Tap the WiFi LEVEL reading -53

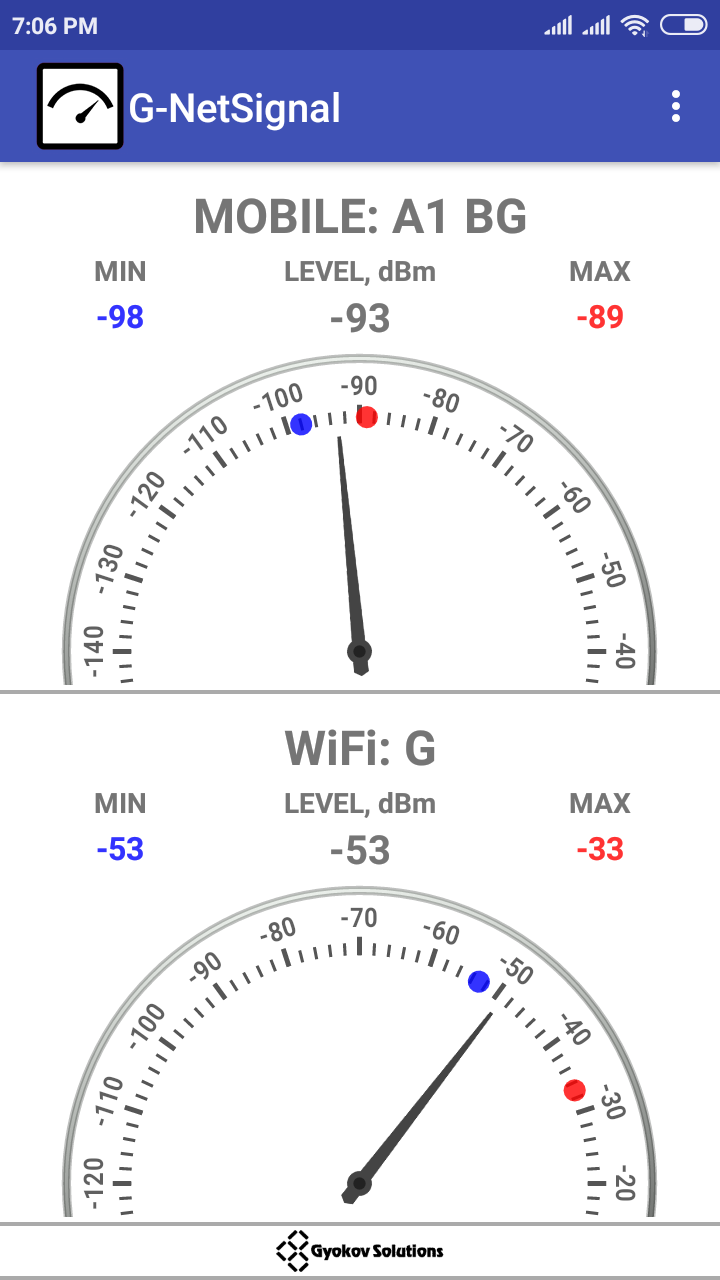pos(360,850)
